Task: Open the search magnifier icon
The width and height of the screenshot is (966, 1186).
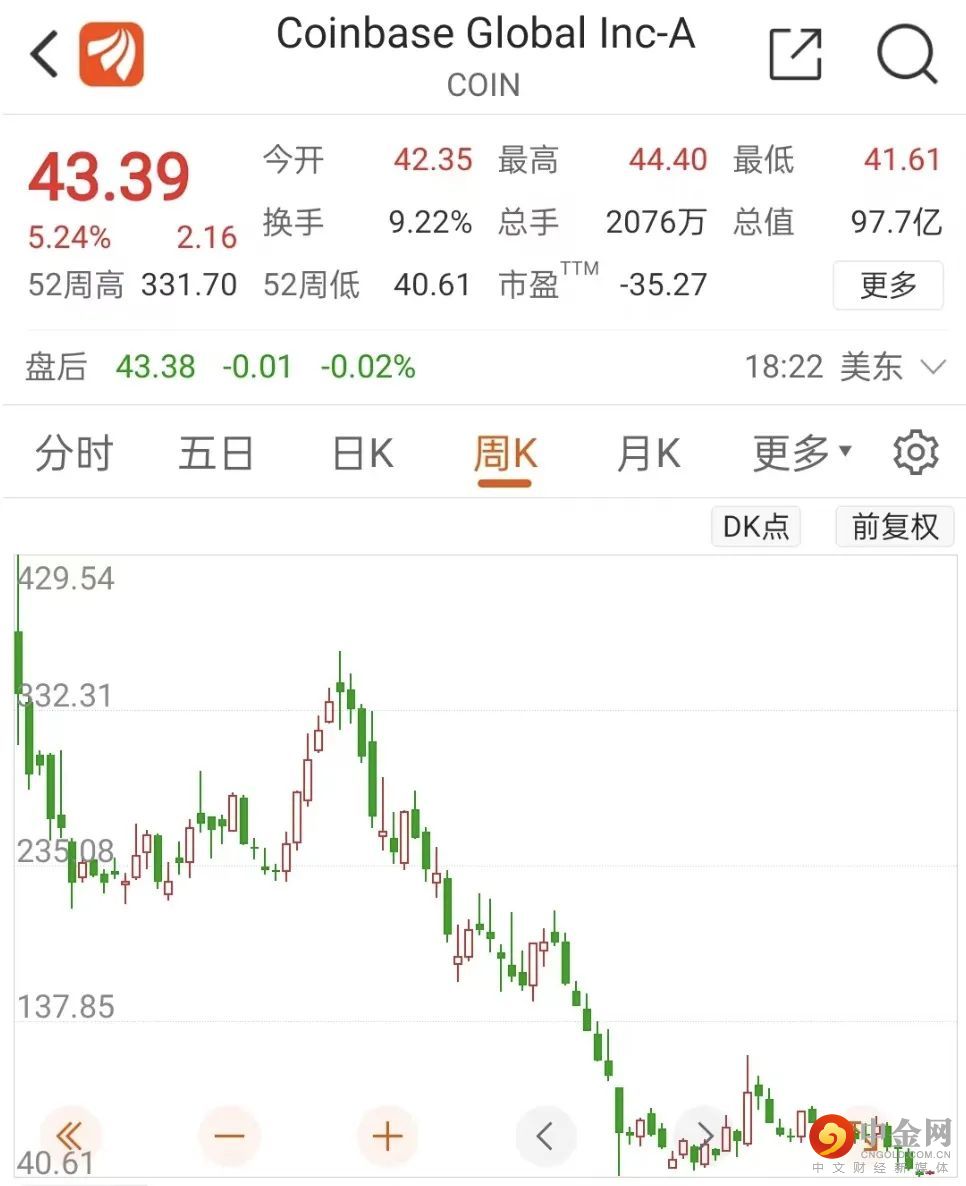Action: (906, 54)
